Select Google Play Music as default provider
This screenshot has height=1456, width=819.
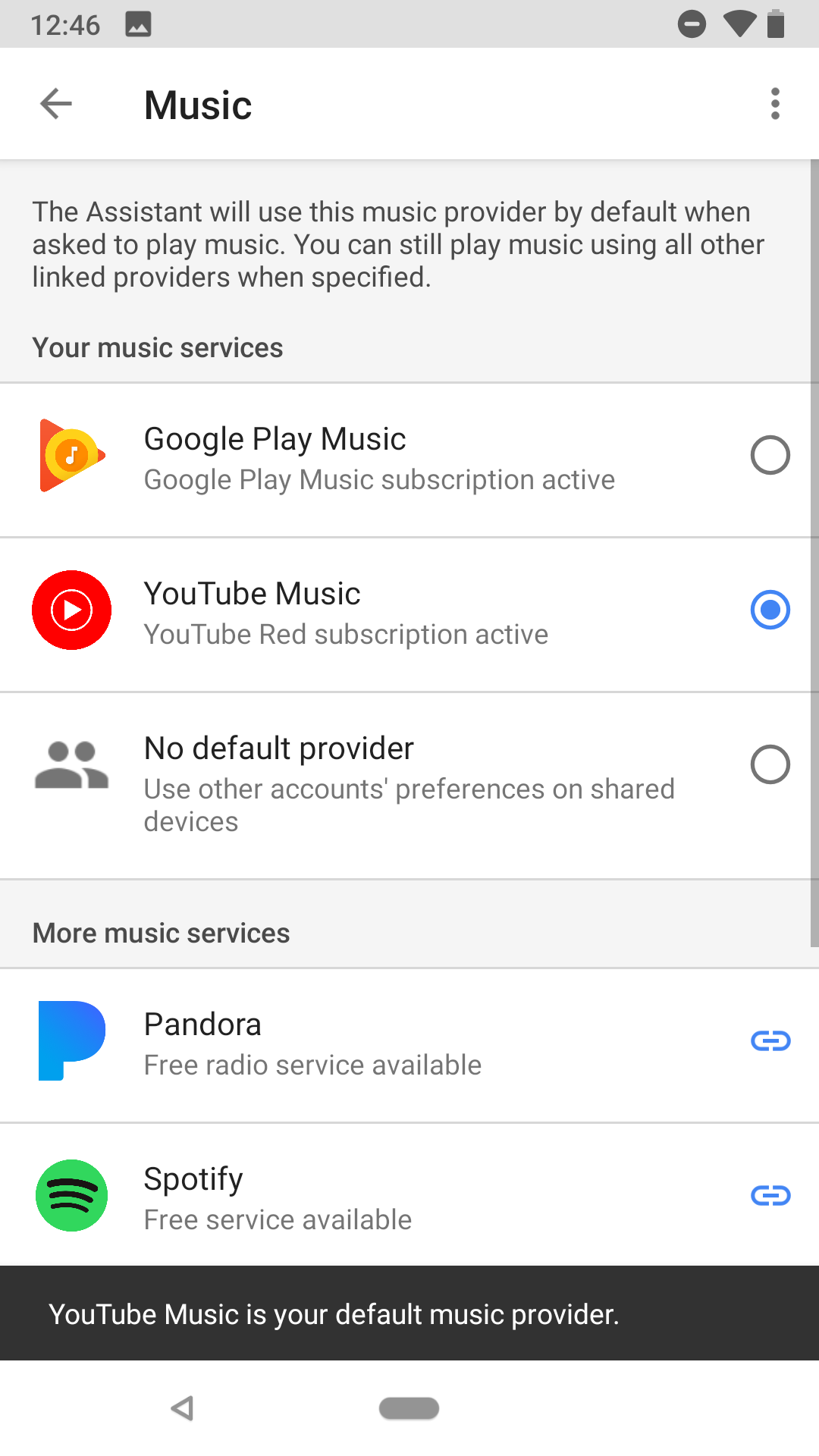click(x=770, y=455)
